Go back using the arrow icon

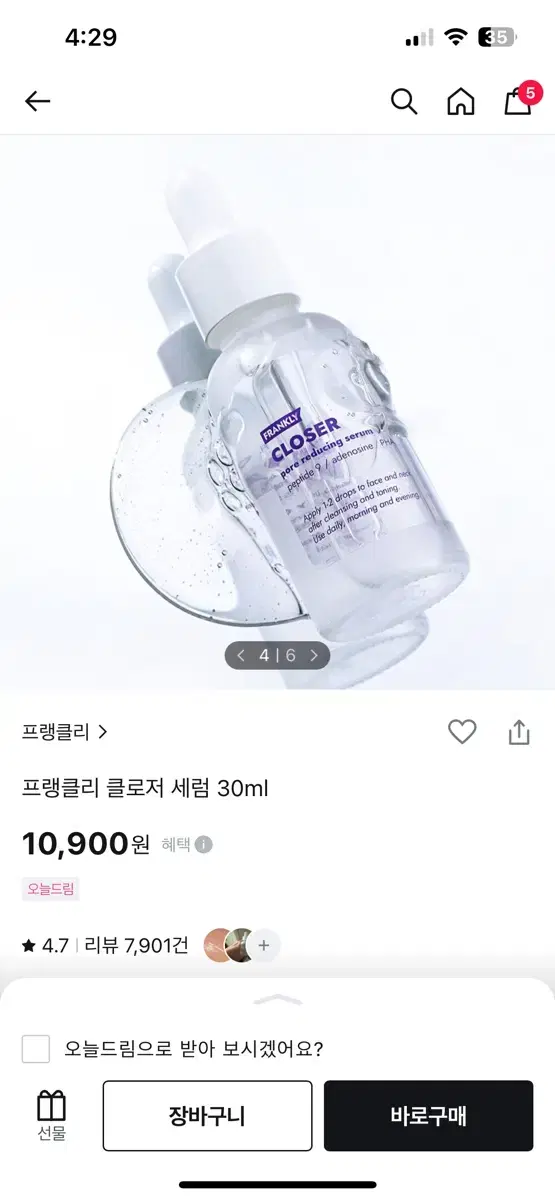(37, 101)
